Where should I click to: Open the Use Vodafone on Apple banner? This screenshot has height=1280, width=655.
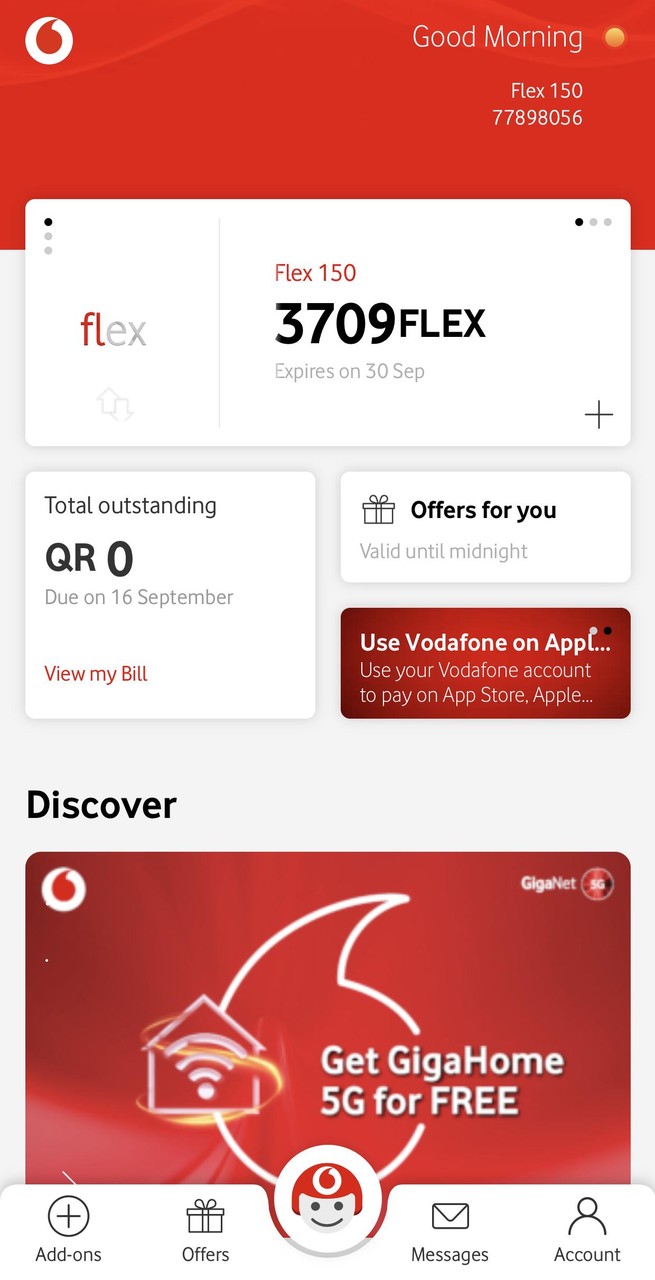point(485,663)
